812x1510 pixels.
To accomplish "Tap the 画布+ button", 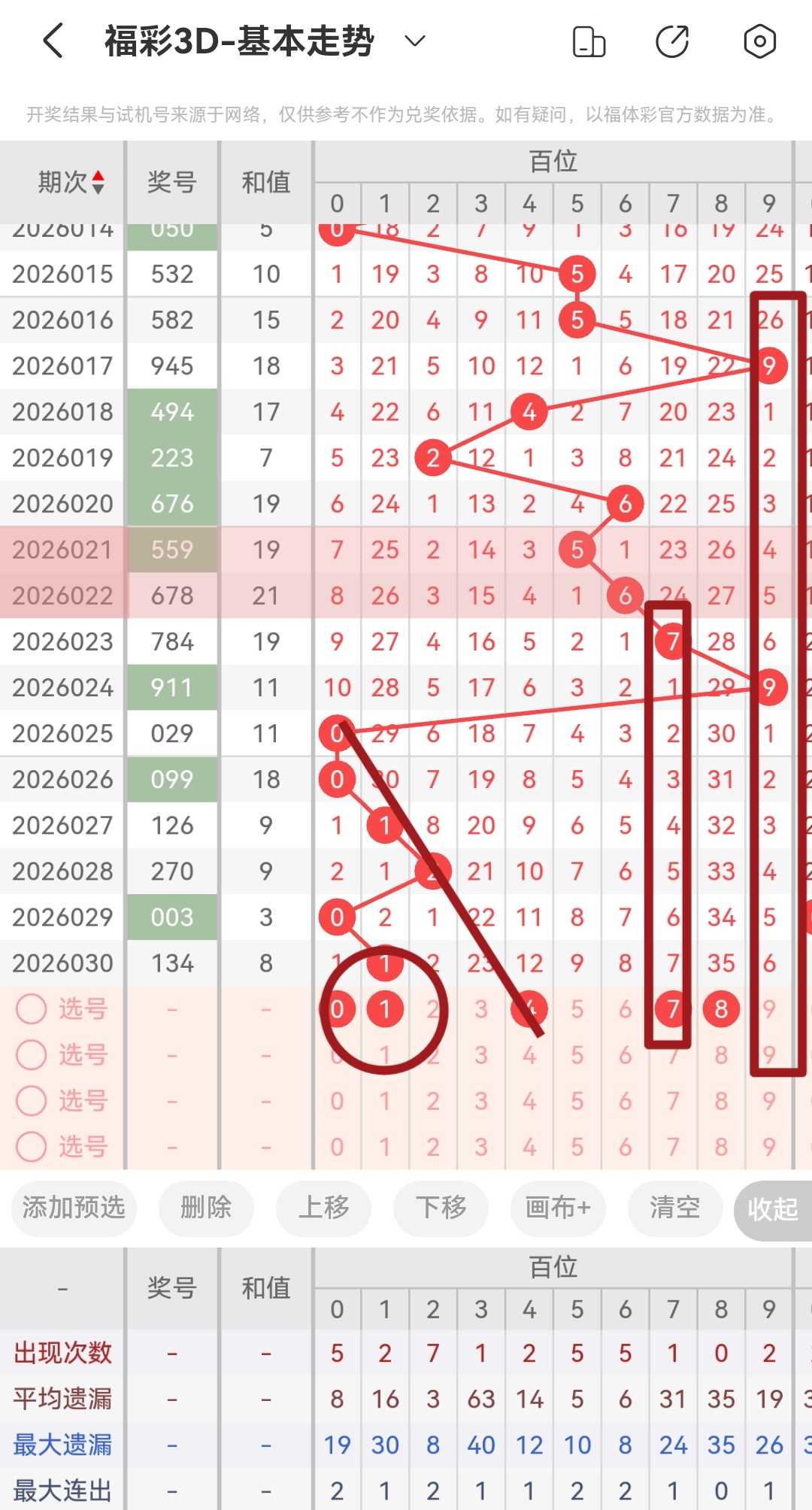I will (x=558, y=1208).
